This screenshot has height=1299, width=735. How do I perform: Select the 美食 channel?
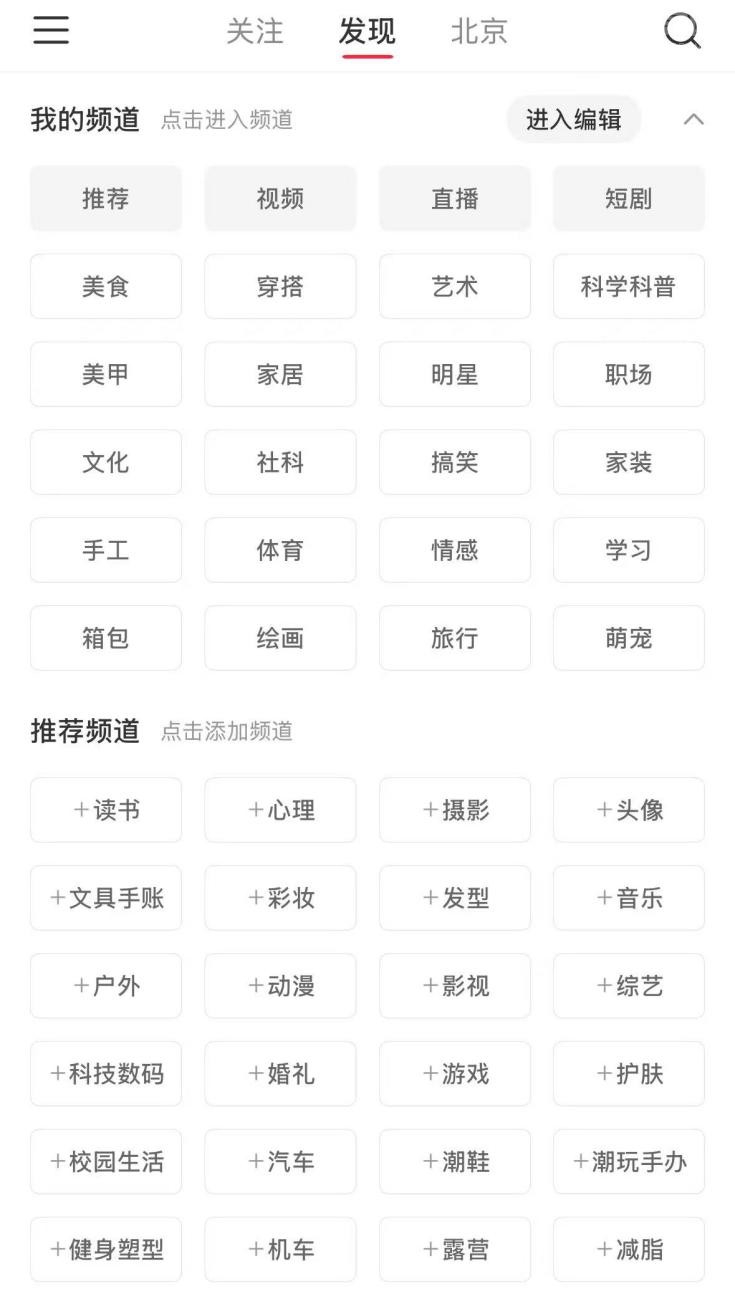pyautogui.click(x=106, y=287)
